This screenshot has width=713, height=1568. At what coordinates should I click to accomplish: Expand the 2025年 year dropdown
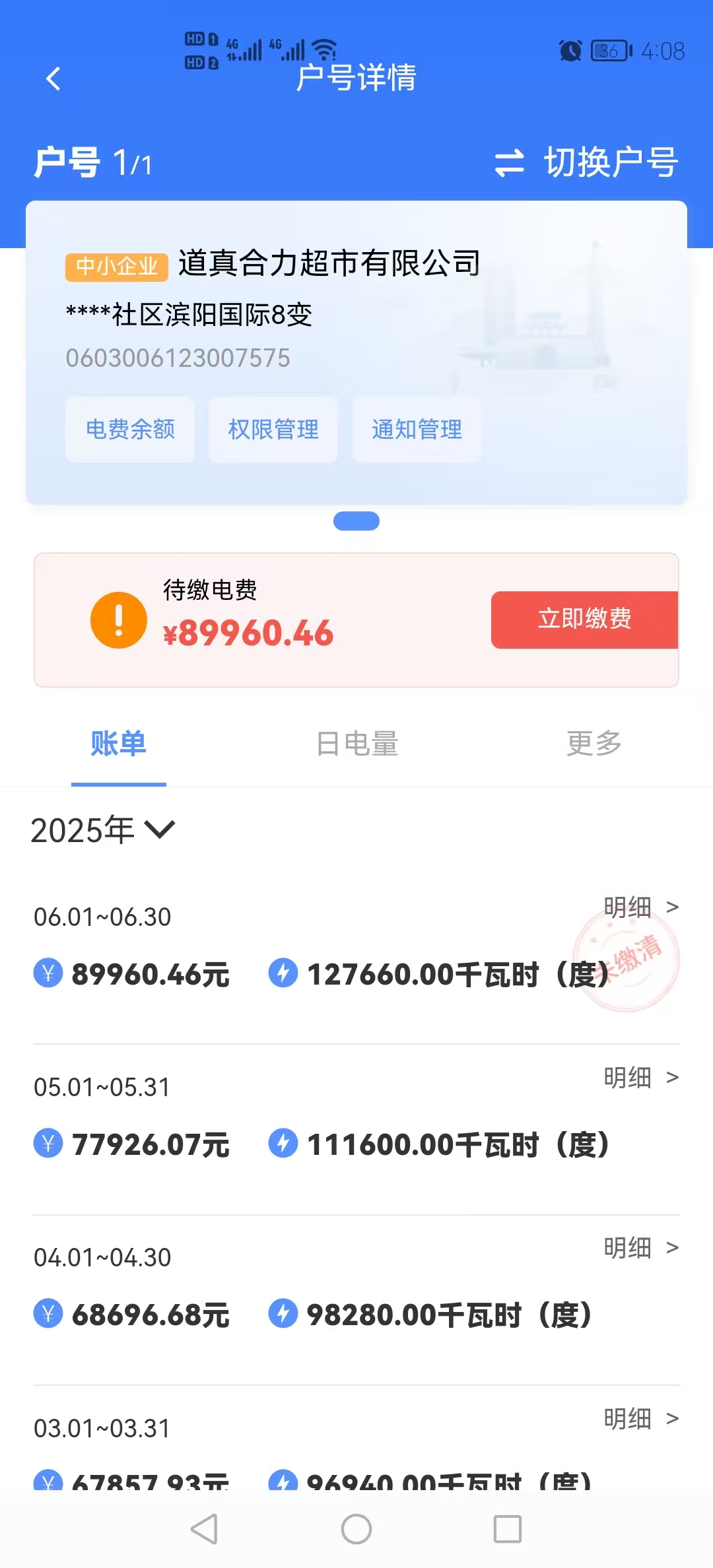coord(103,830)
